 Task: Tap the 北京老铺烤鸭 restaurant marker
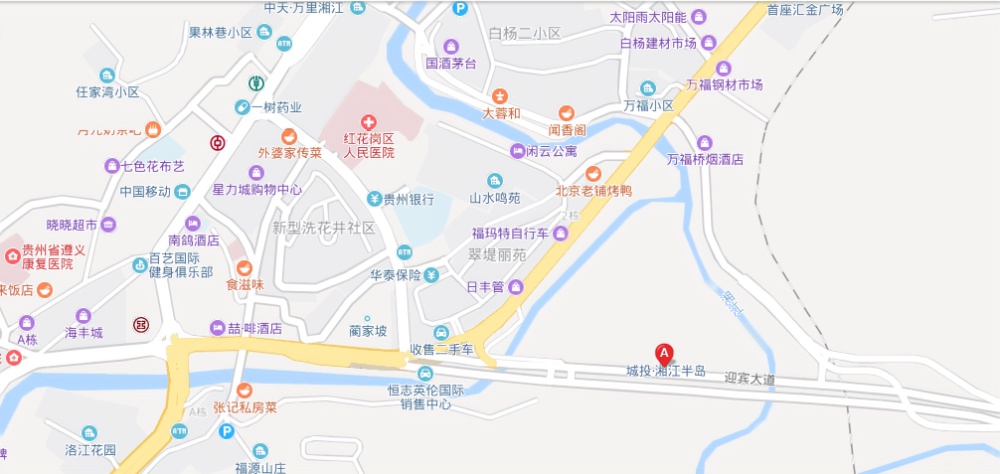pos(592,173)
